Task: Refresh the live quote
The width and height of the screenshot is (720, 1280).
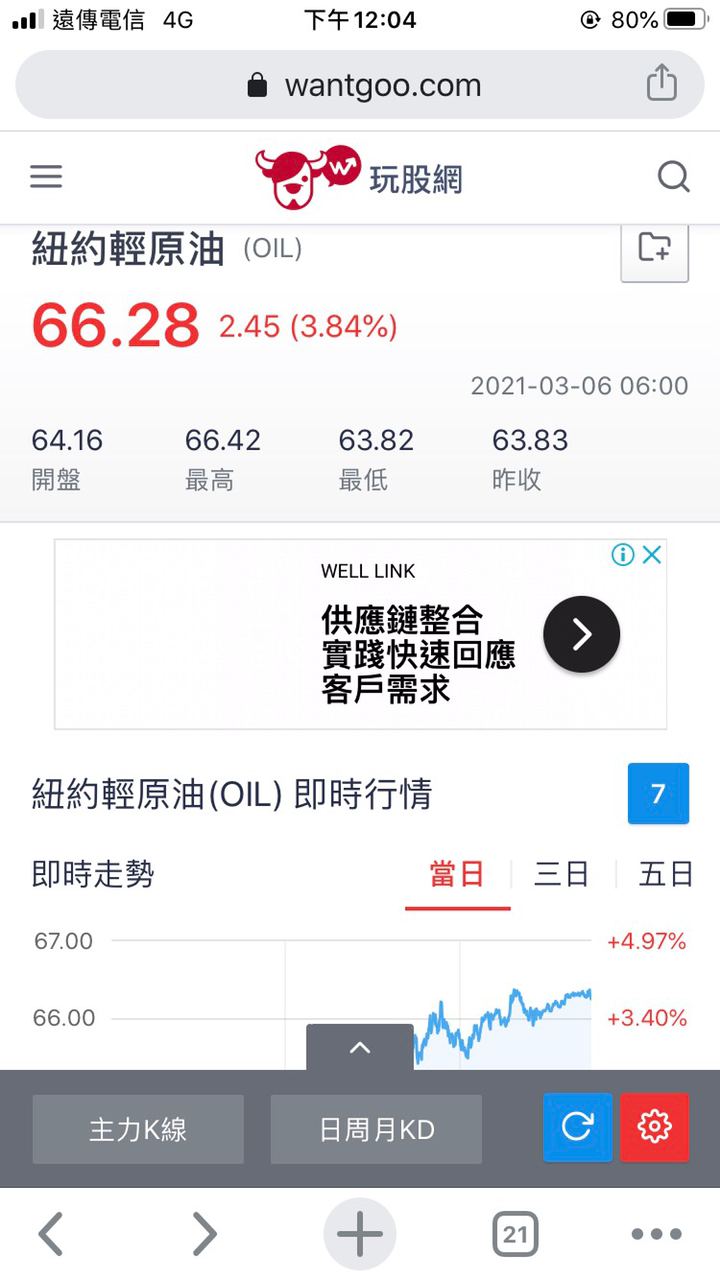Action: 577,1128
